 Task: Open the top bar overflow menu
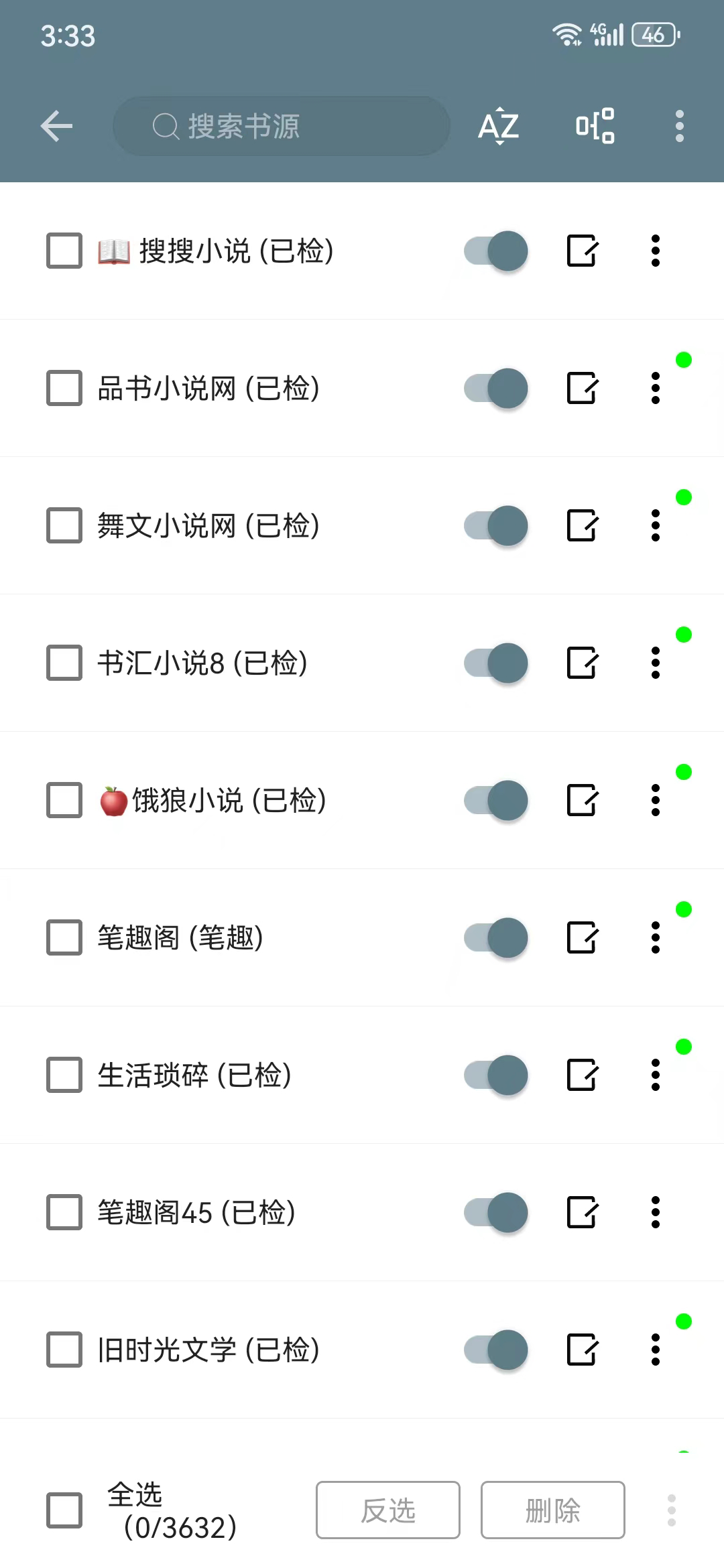pyautogui.click(x=679, y=126)
